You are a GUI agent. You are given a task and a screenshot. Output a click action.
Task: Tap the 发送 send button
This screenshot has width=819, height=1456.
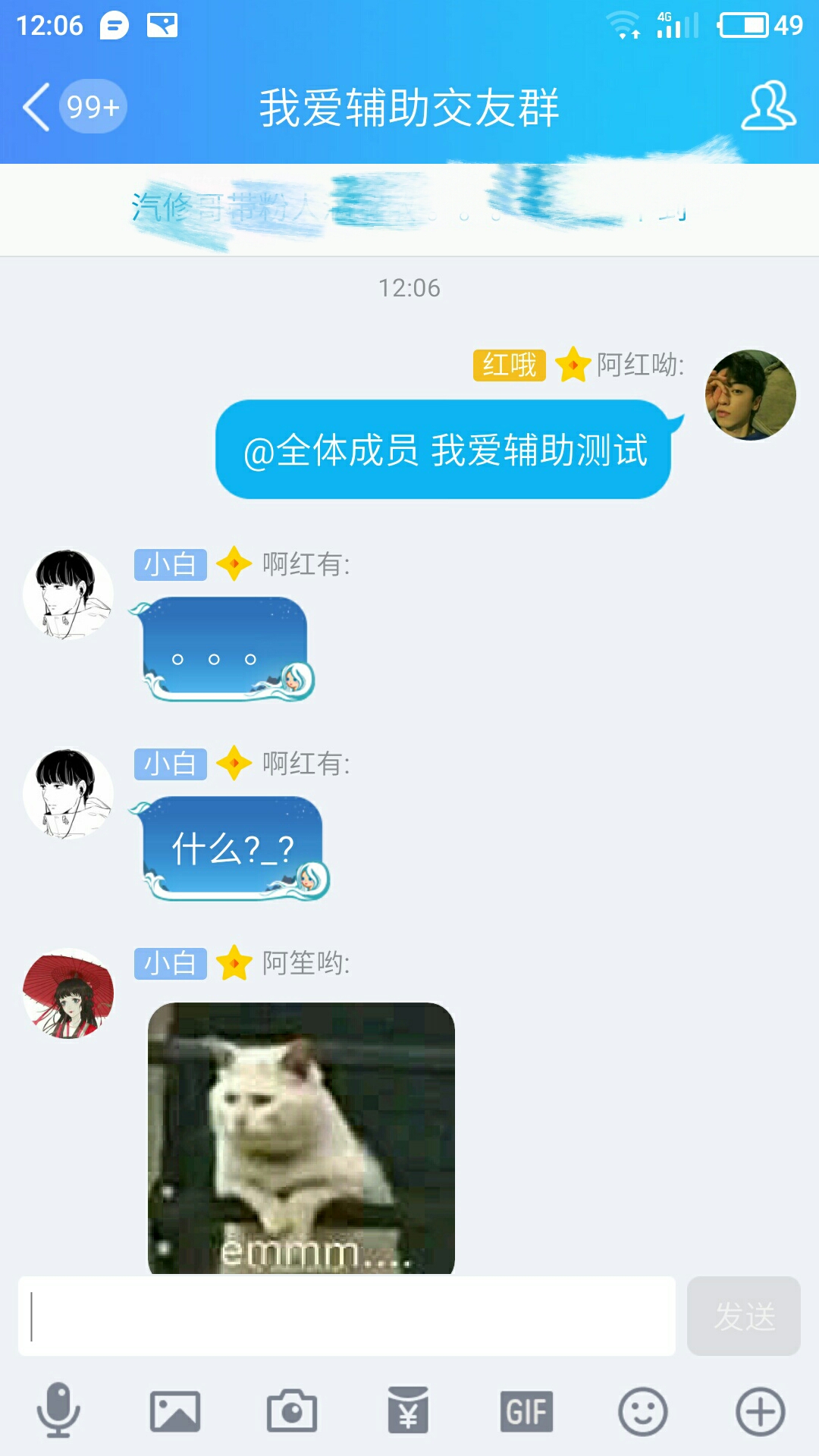point(743,1316)
